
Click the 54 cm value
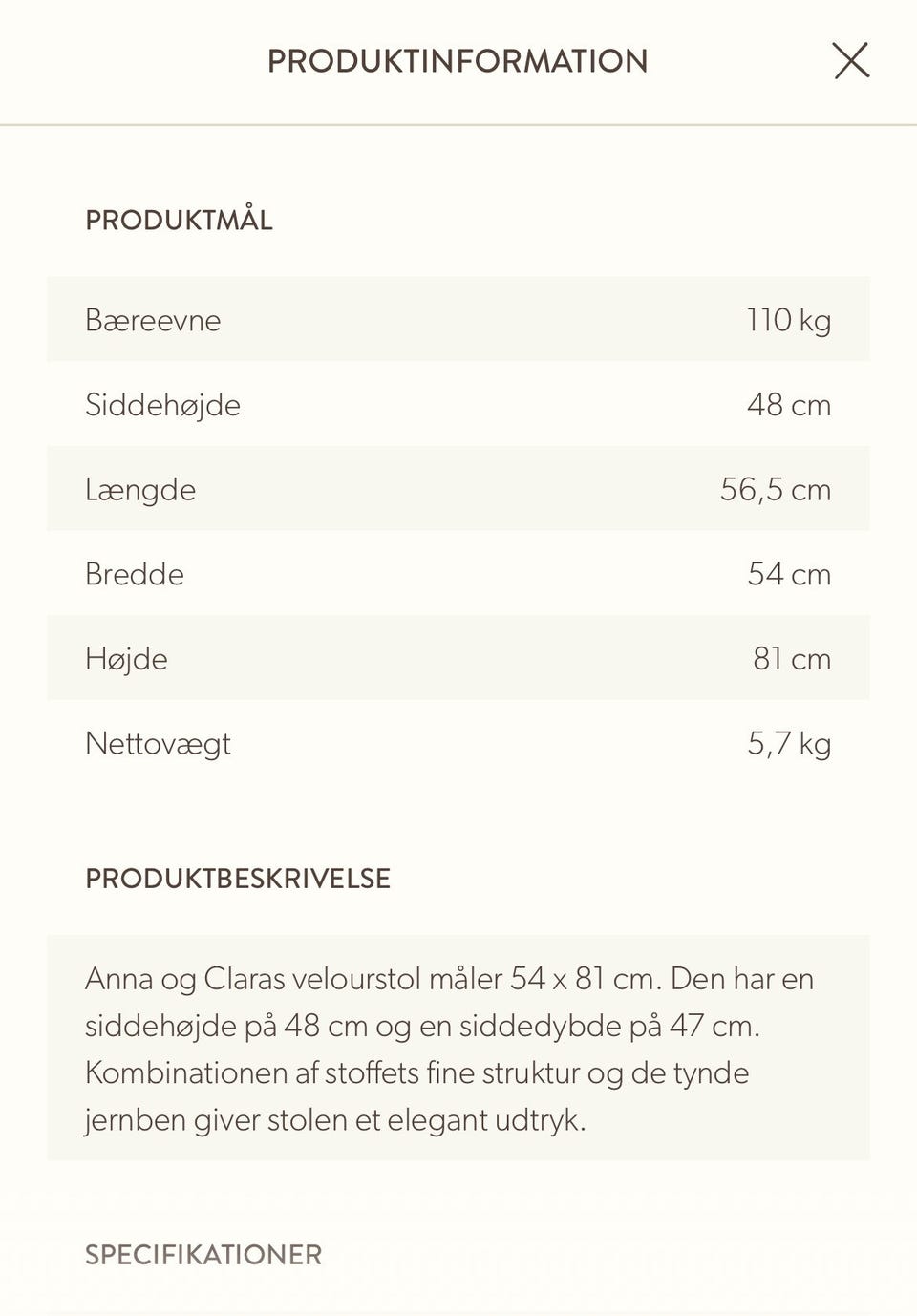(790, 574)
